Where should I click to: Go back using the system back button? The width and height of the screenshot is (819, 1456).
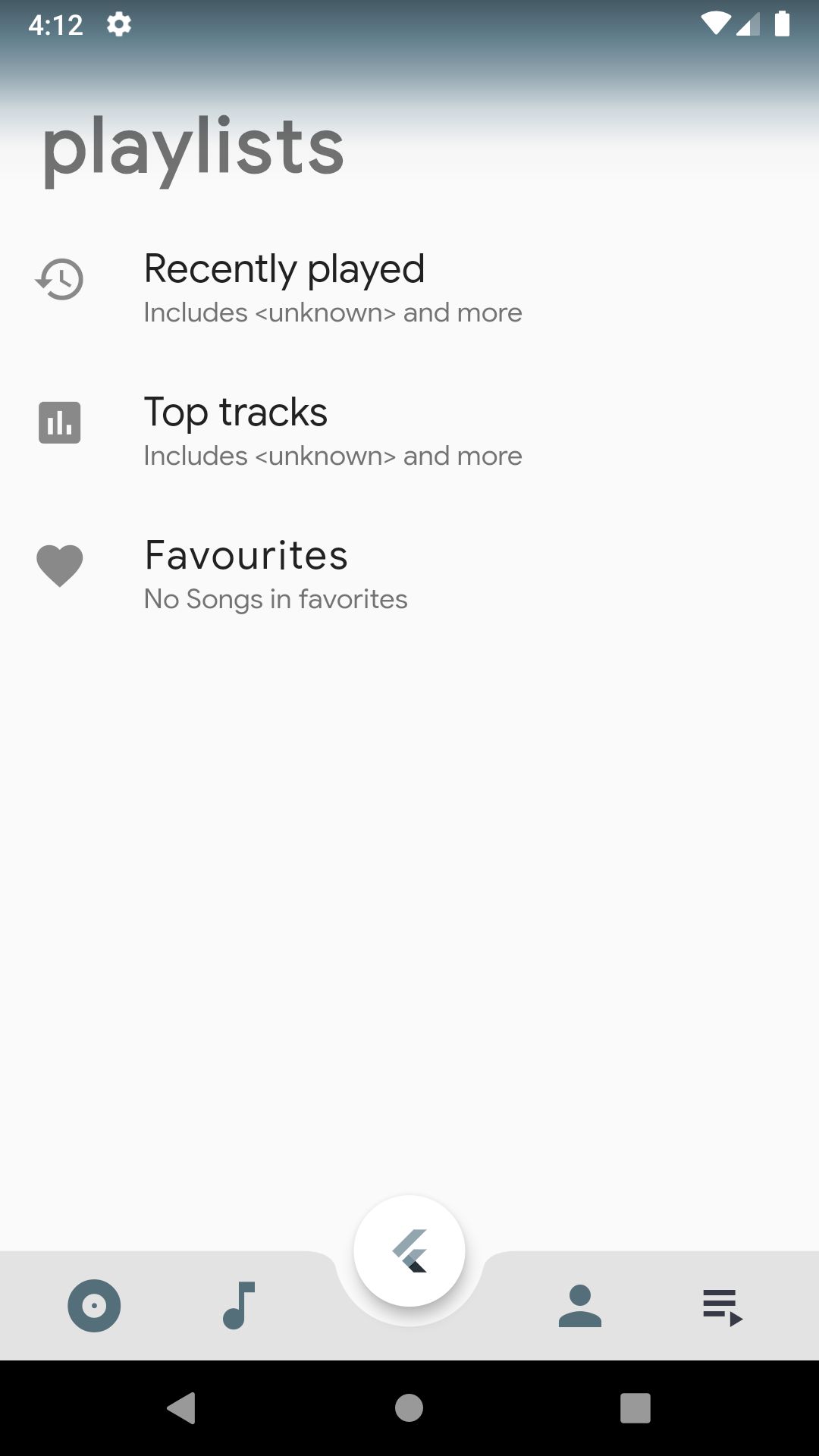pyautogui.click(x=182, y=1408)
